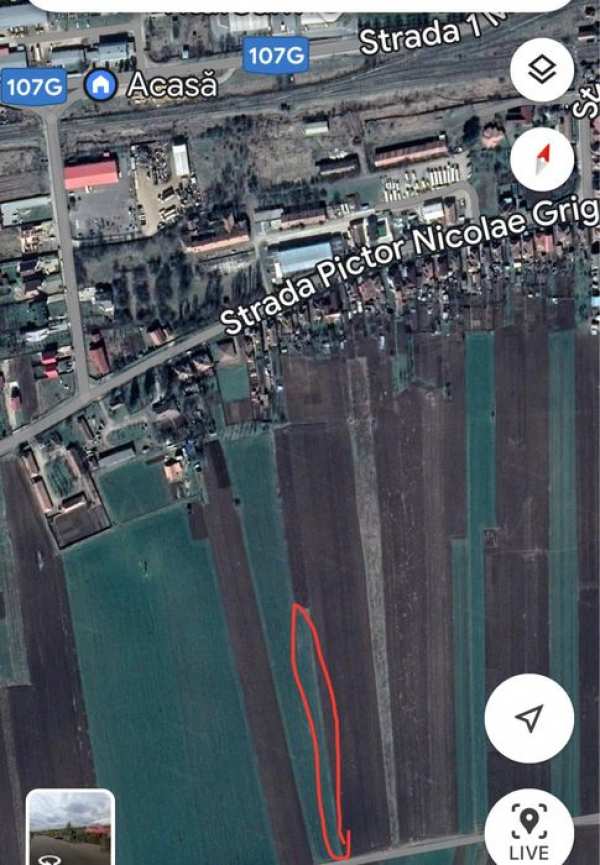Open the Street View thumbnail preview
Image resolution: width=600 pixels, height=865 pixels.
[70, 828]
